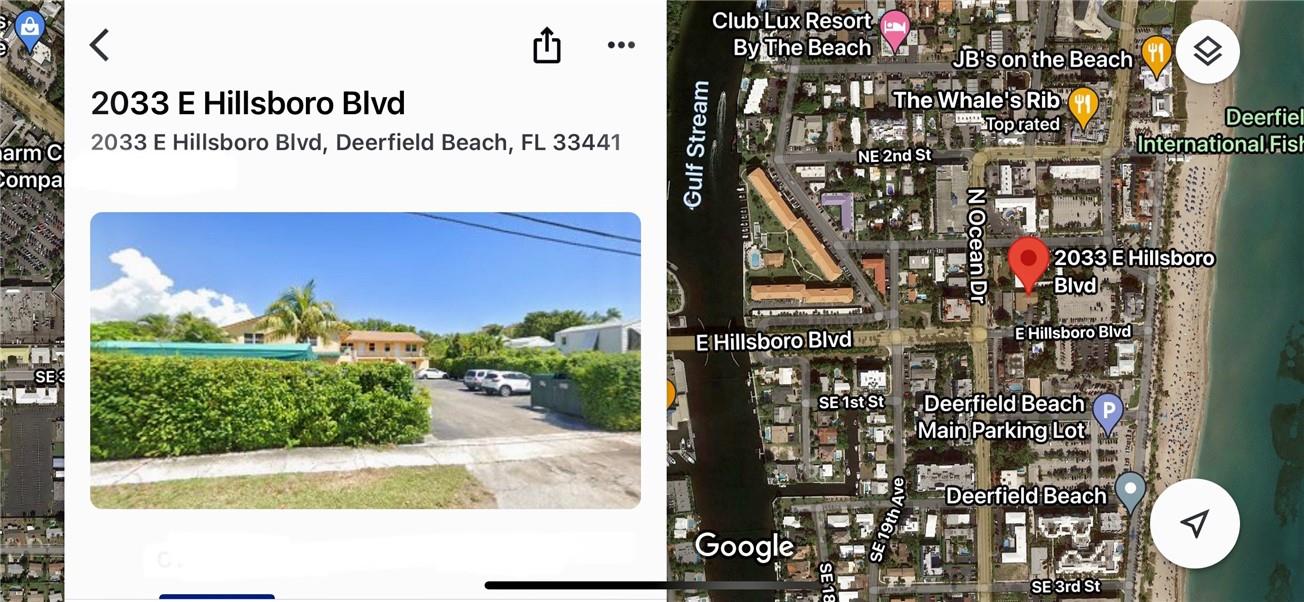Open the street view photo

point(365,360)
